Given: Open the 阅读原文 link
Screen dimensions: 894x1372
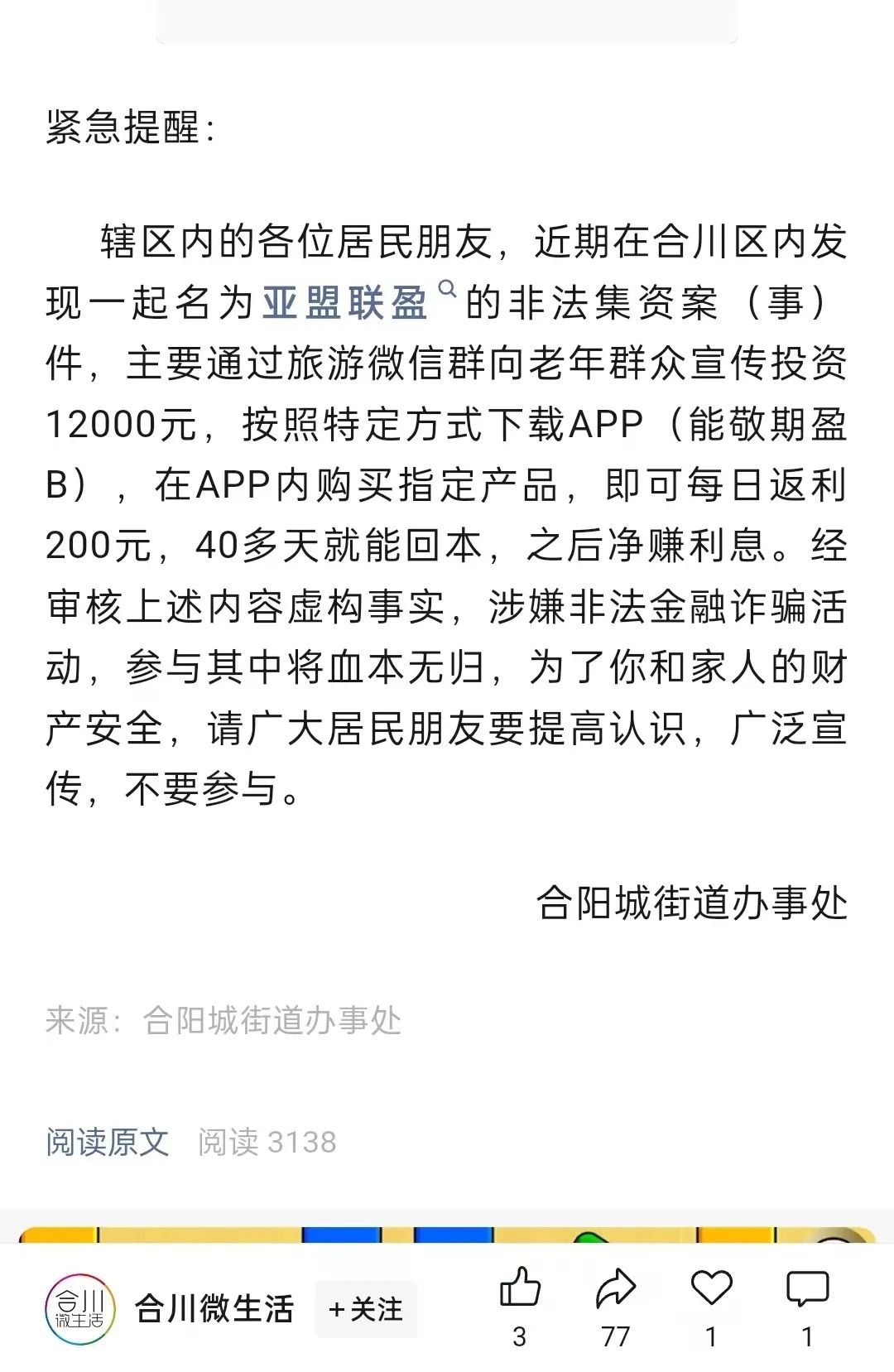Looking at the screenshot, I should pos(106,1139).
